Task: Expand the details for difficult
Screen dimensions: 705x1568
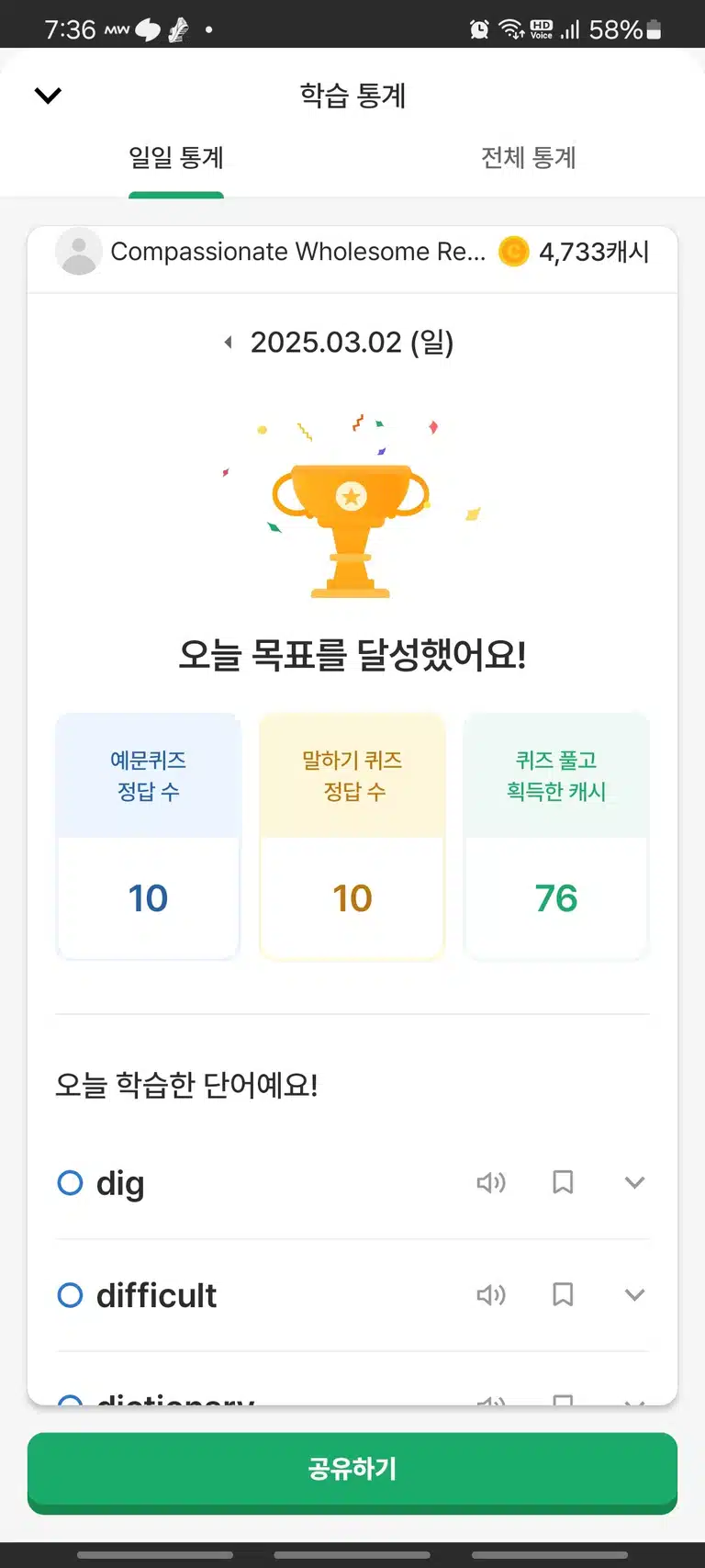Action: [634, 1295]
